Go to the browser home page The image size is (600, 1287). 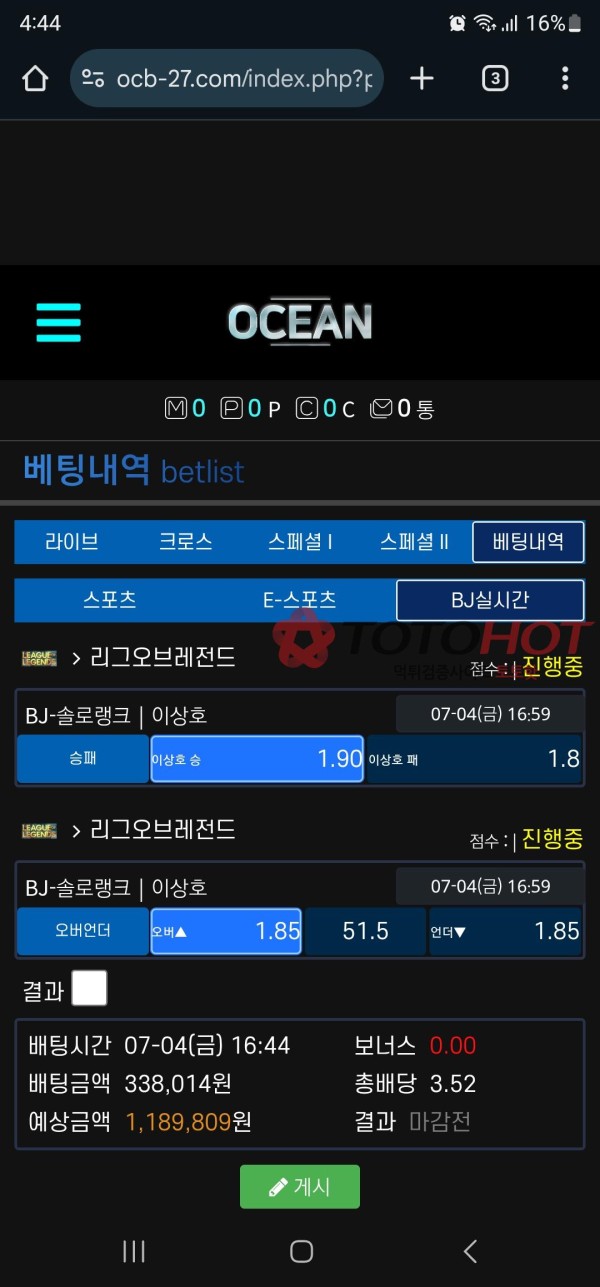tap(35, 79)
